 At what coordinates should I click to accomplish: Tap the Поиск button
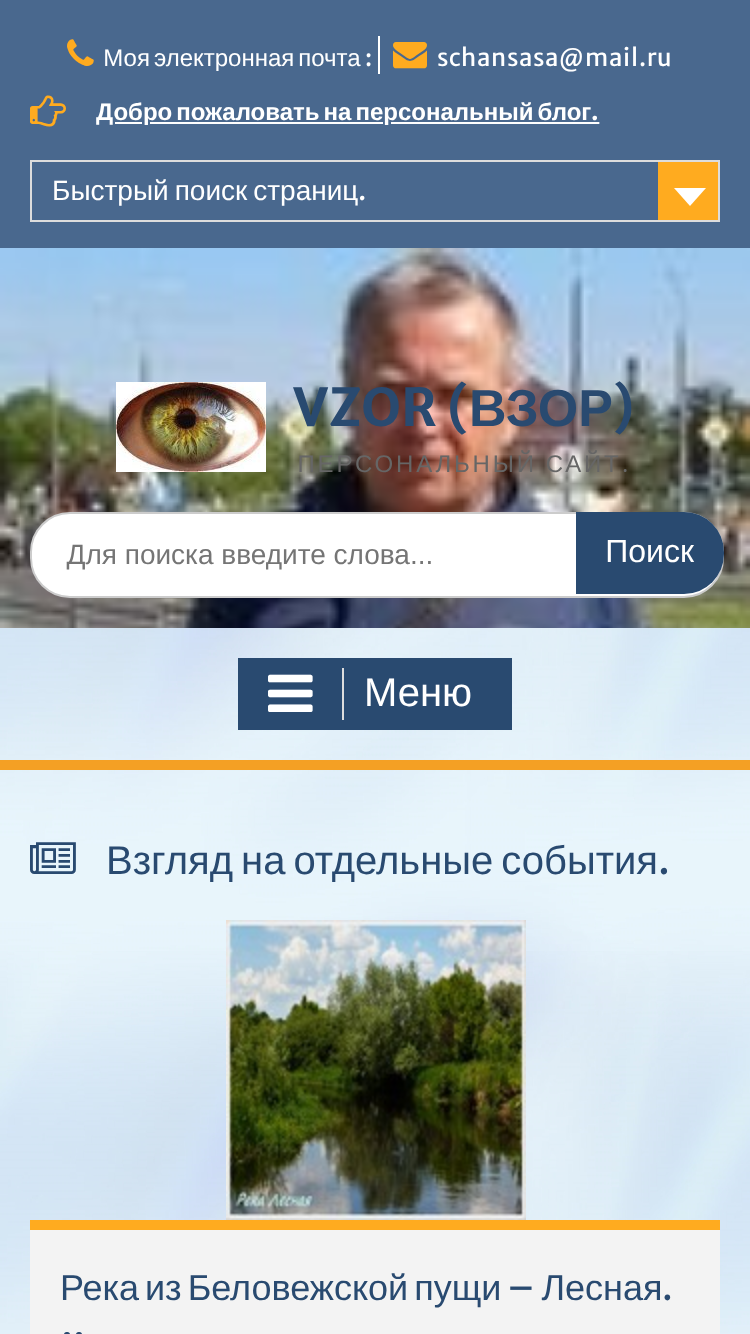(650, 553)
